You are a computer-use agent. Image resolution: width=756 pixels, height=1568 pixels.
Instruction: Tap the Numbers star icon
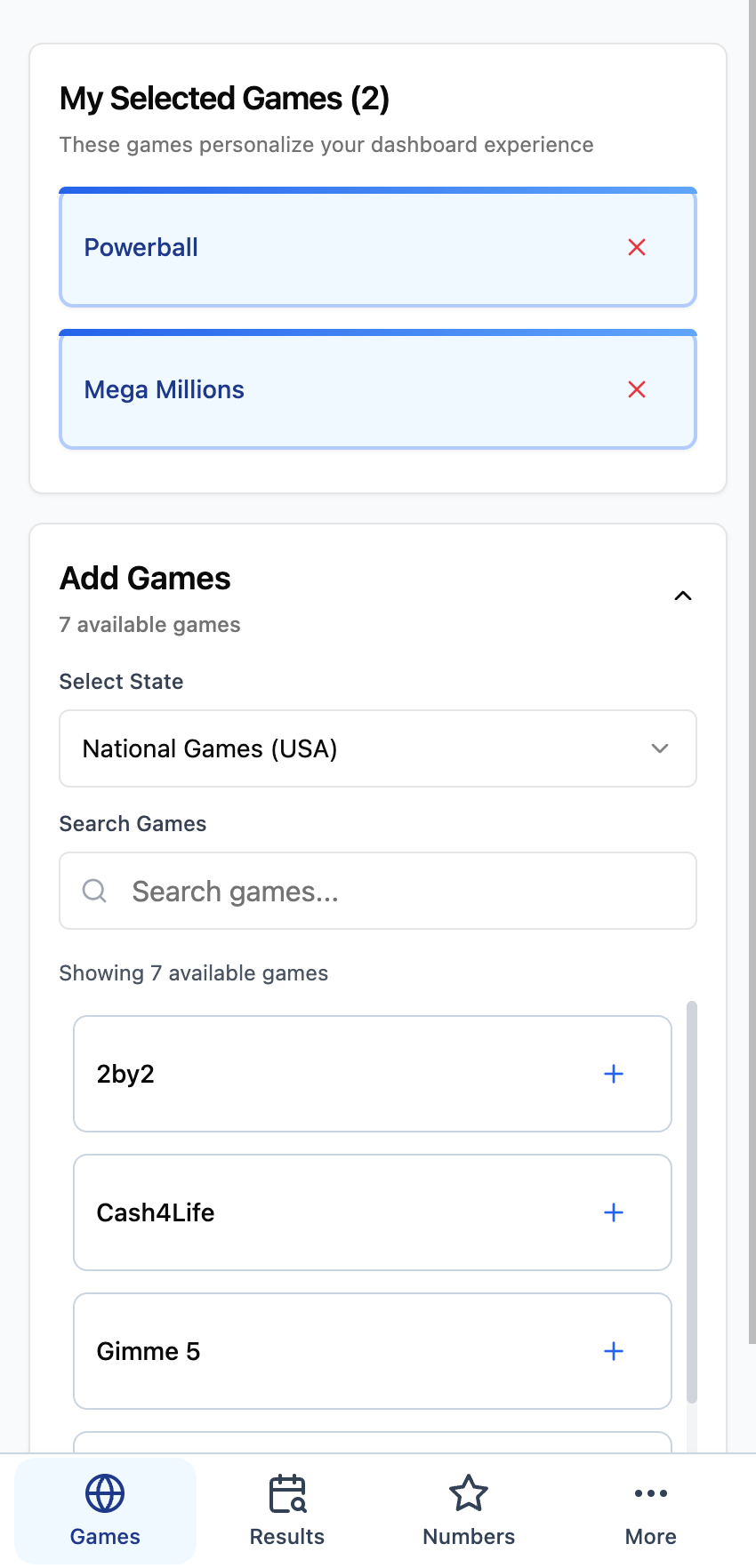click(x=469, y=1494)
